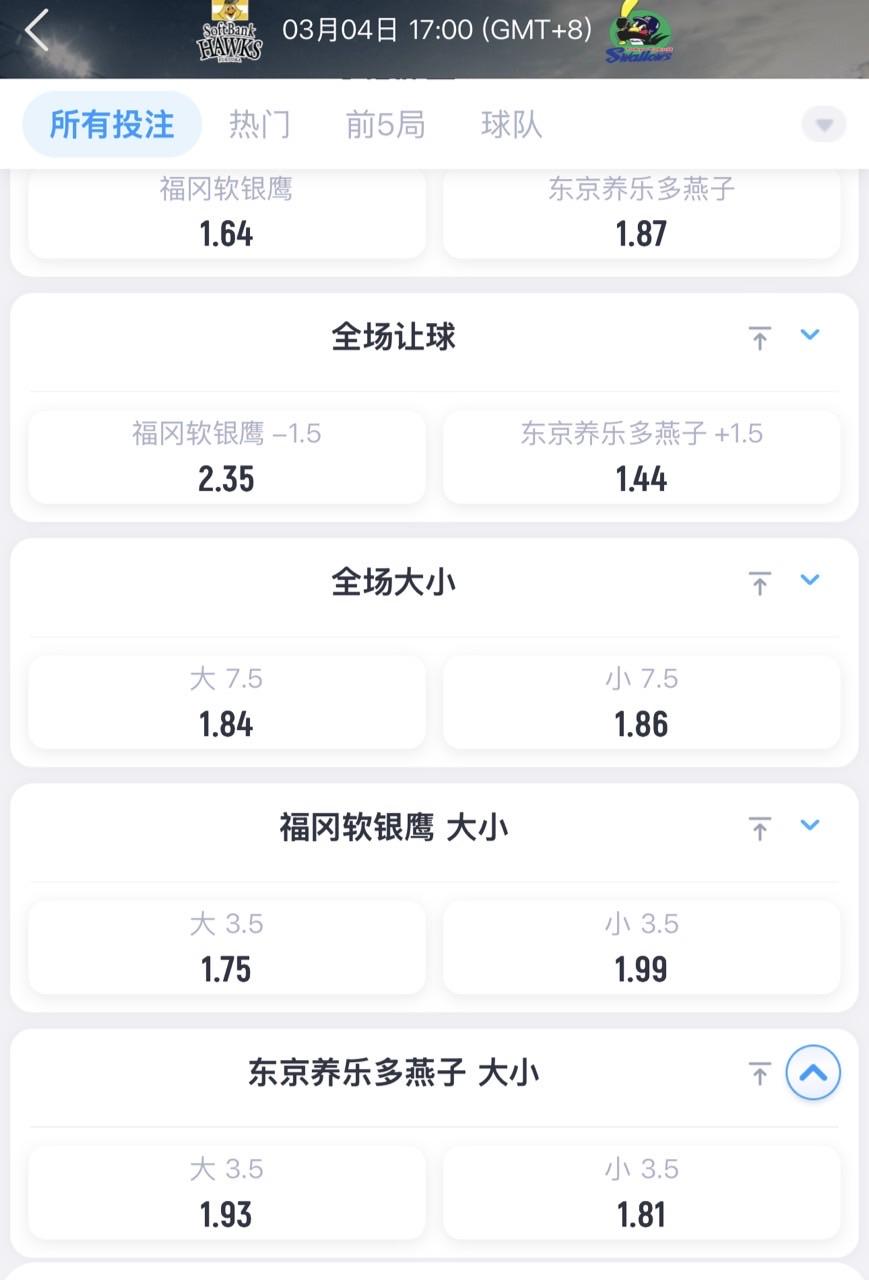
Task: Pick 东京养乐多燕子 +1.5 at 1.44
Action: coord(641,457)
